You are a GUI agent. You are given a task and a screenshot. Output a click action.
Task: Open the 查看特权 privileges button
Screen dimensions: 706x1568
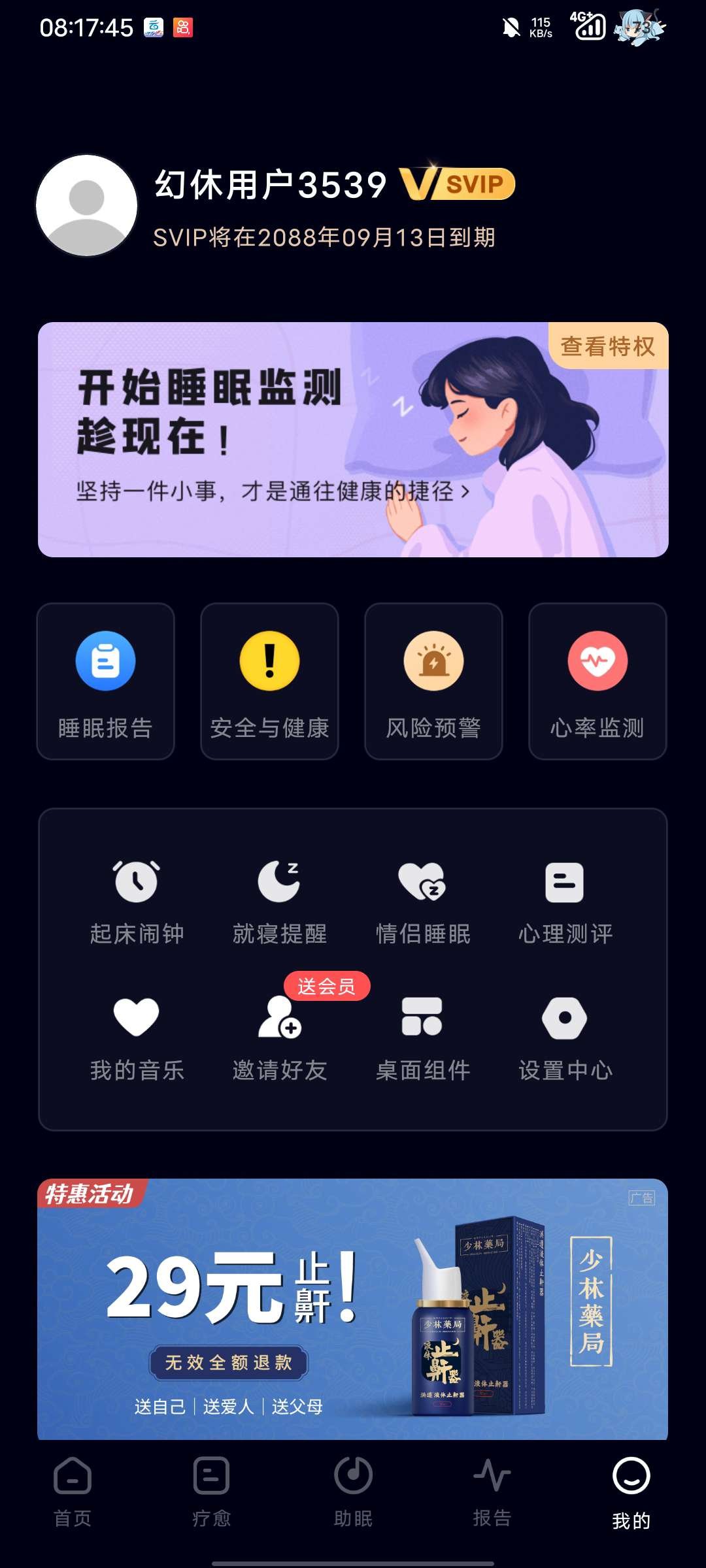[x=607, y=346]
